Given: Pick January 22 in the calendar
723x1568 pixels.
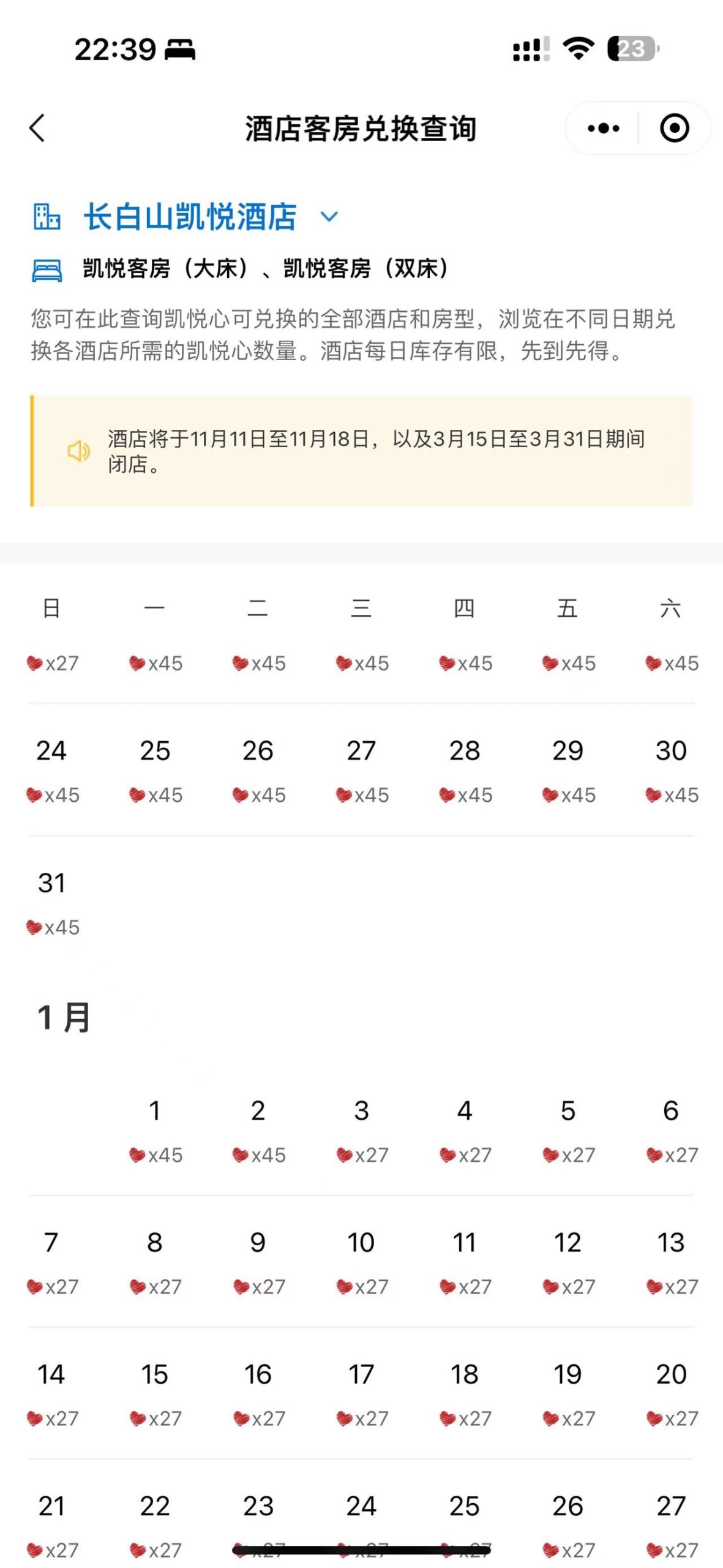Looking at the screenshot, I should [155, 1522].
